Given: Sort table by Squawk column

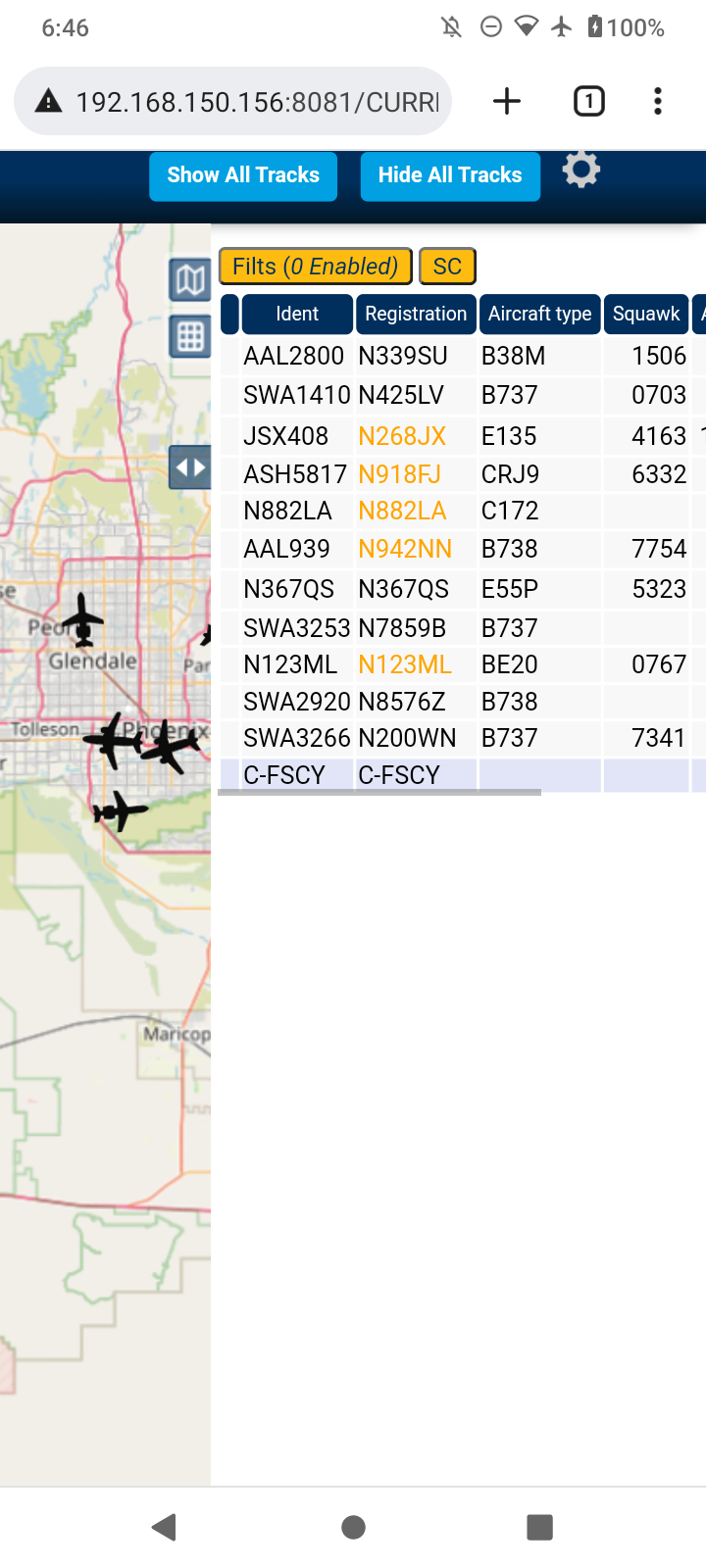Looking at the screenshot, I should [646, 314].
